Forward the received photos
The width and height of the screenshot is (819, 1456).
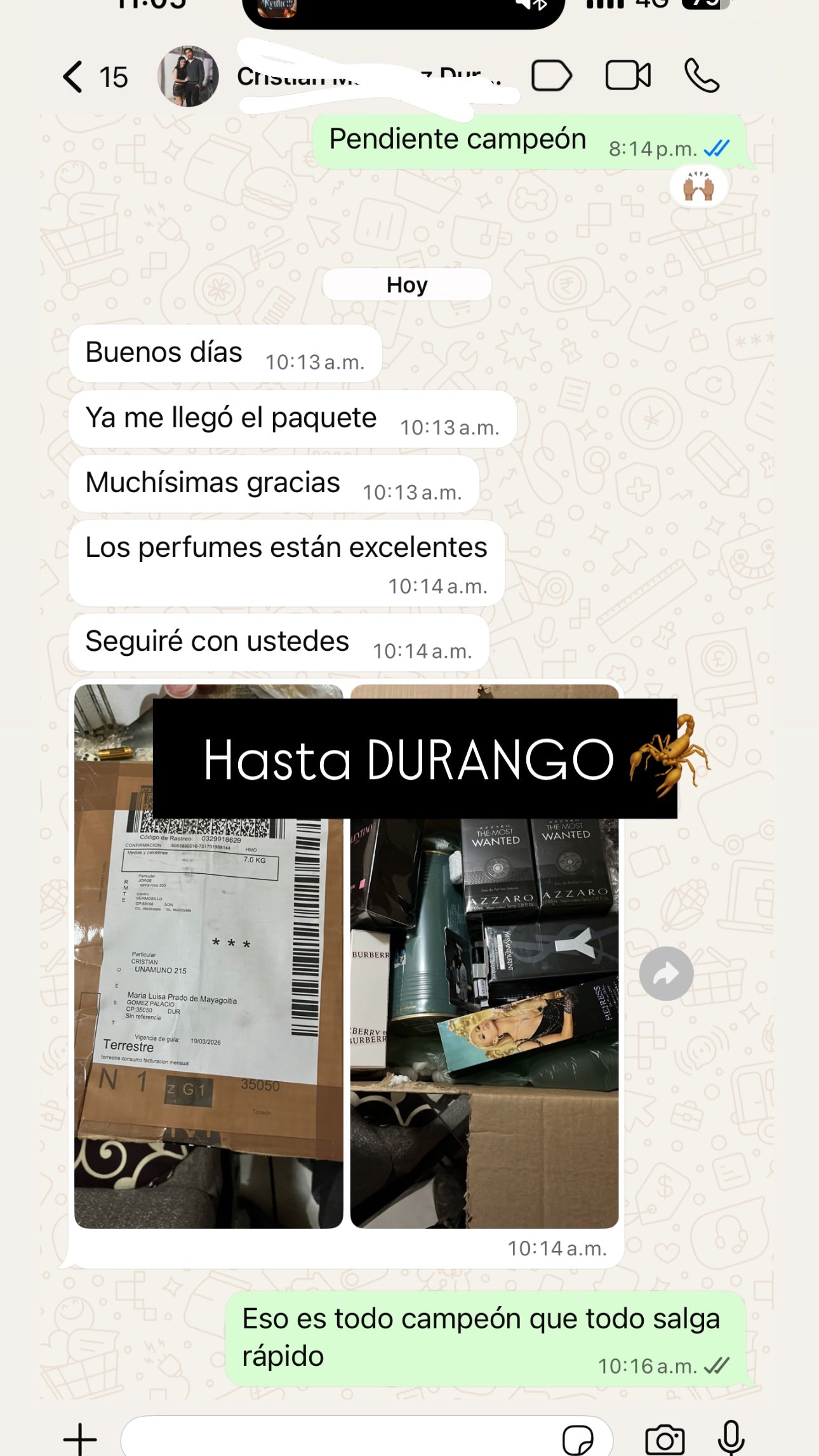(666, 973)
